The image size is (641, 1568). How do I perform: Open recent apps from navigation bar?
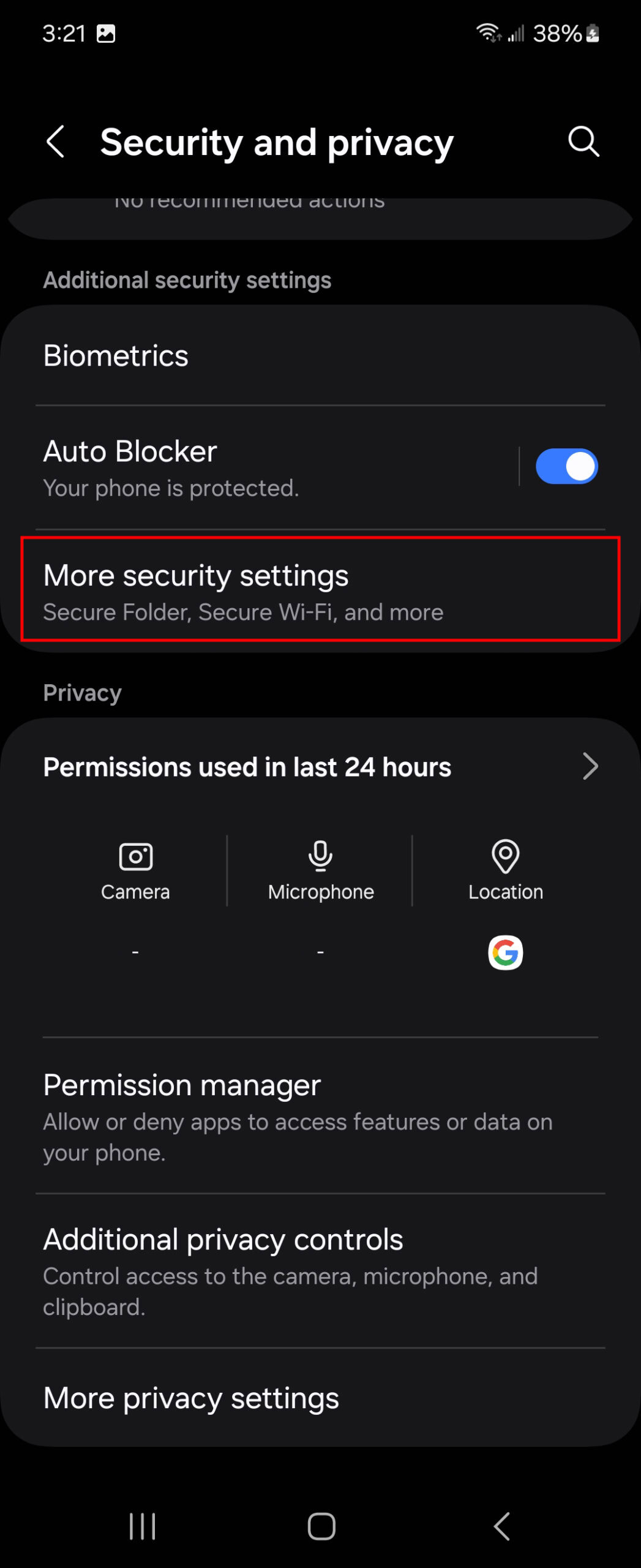click(142, 1526)
